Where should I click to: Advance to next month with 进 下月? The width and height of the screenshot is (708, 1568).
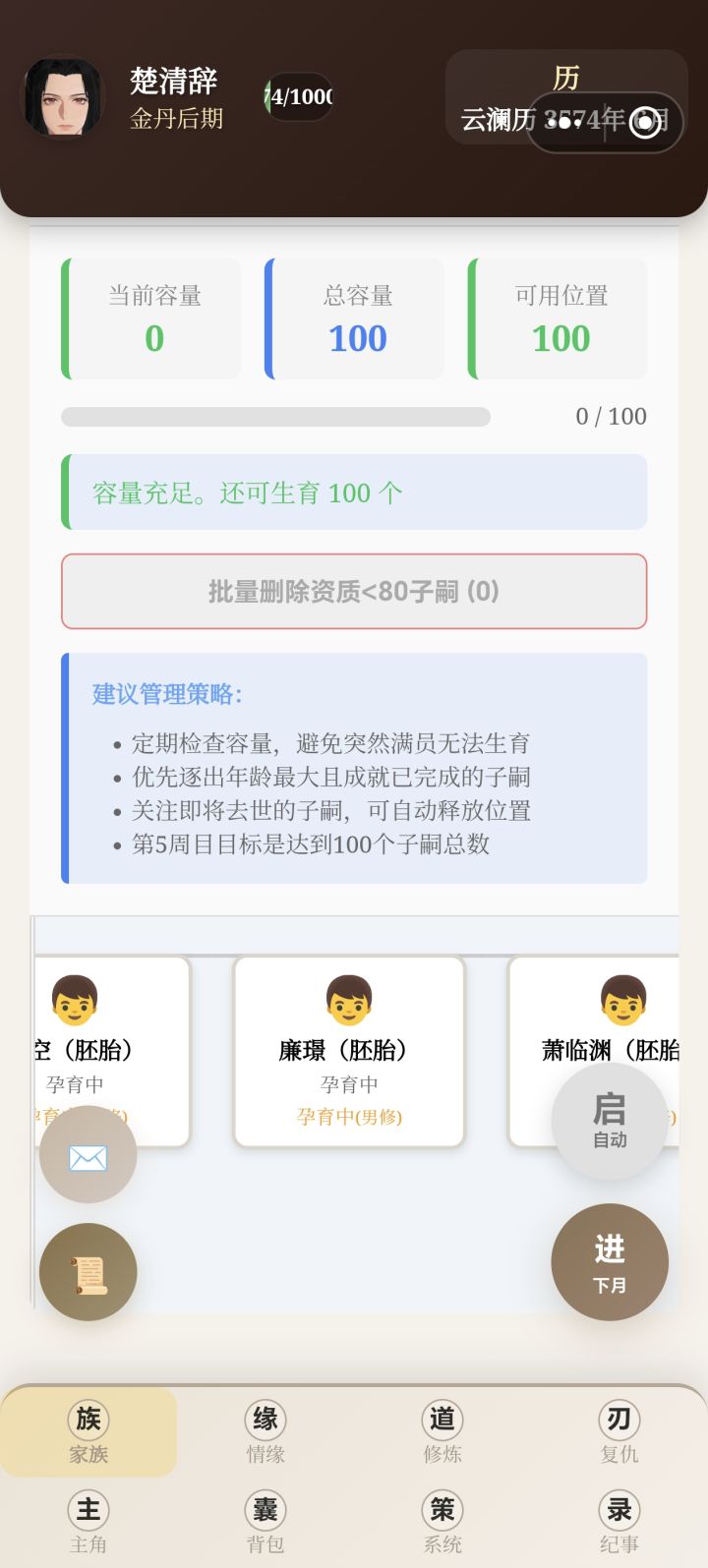click(610, 1261)
